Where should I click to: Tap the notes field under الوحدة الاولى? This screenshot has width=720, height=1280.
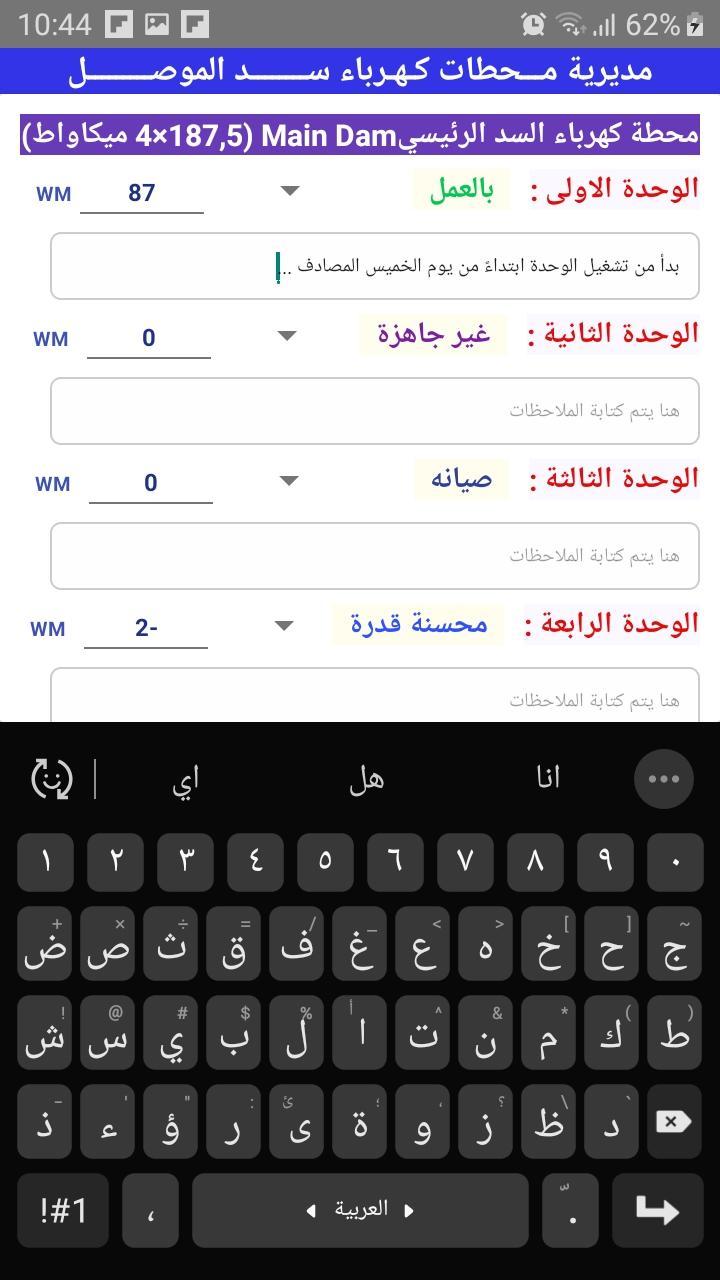(375, 266)
